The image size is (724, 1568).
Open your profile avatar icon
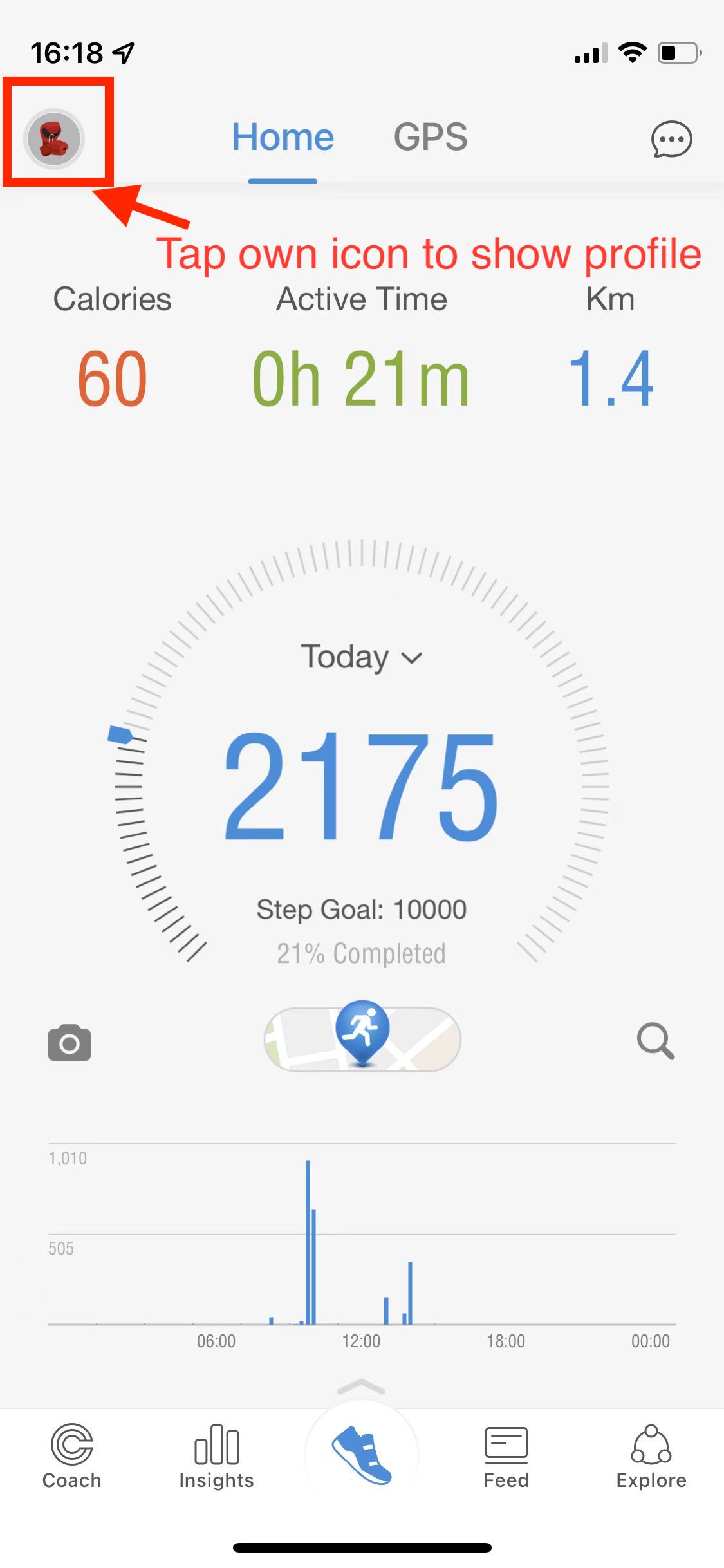point(54,138)
